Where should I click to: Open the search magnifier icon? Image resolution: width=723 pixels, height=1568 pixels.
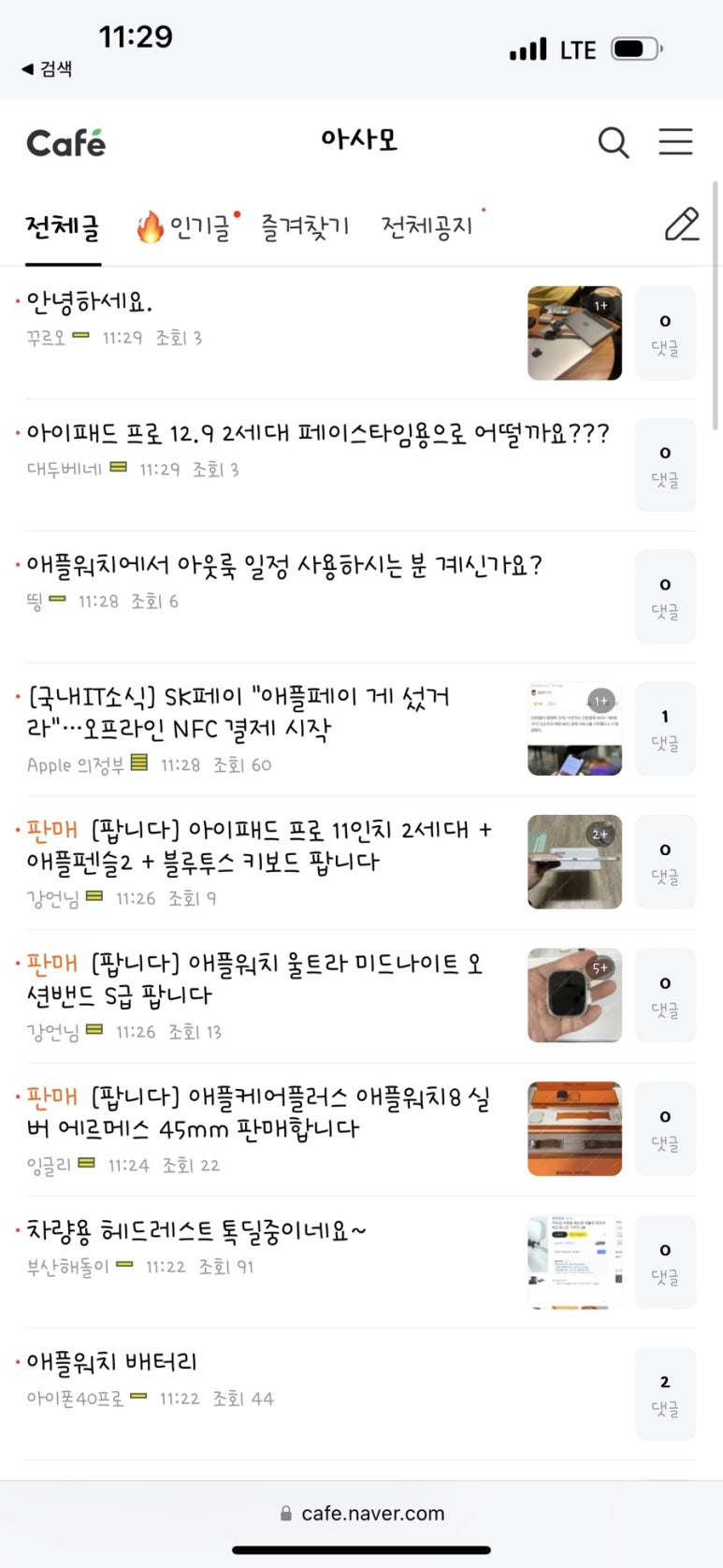[x=613, y=143]
